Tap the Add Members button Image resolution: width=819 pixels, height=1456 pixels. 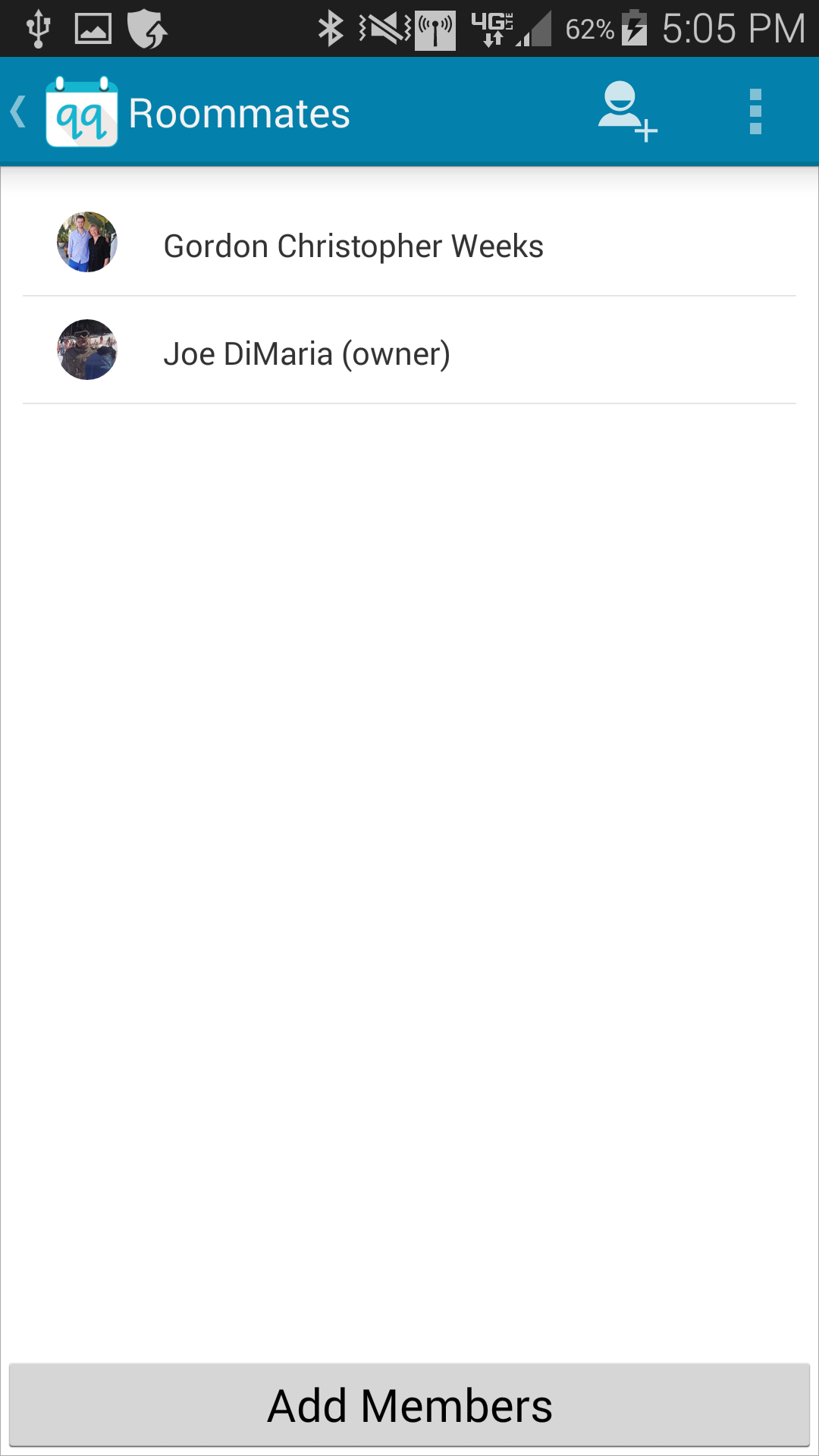tap(409, 1405)
